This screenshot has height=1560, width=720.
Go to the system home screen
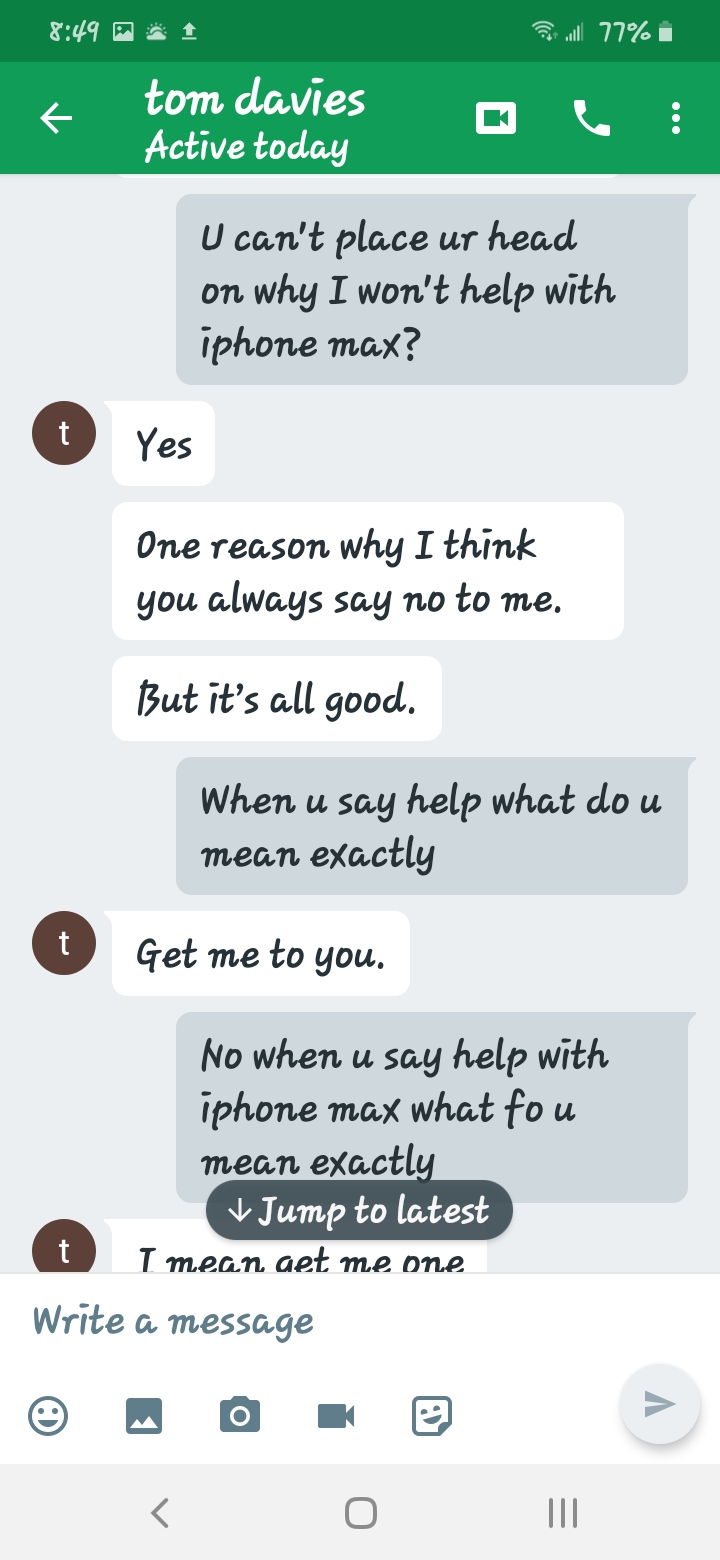361,1512
